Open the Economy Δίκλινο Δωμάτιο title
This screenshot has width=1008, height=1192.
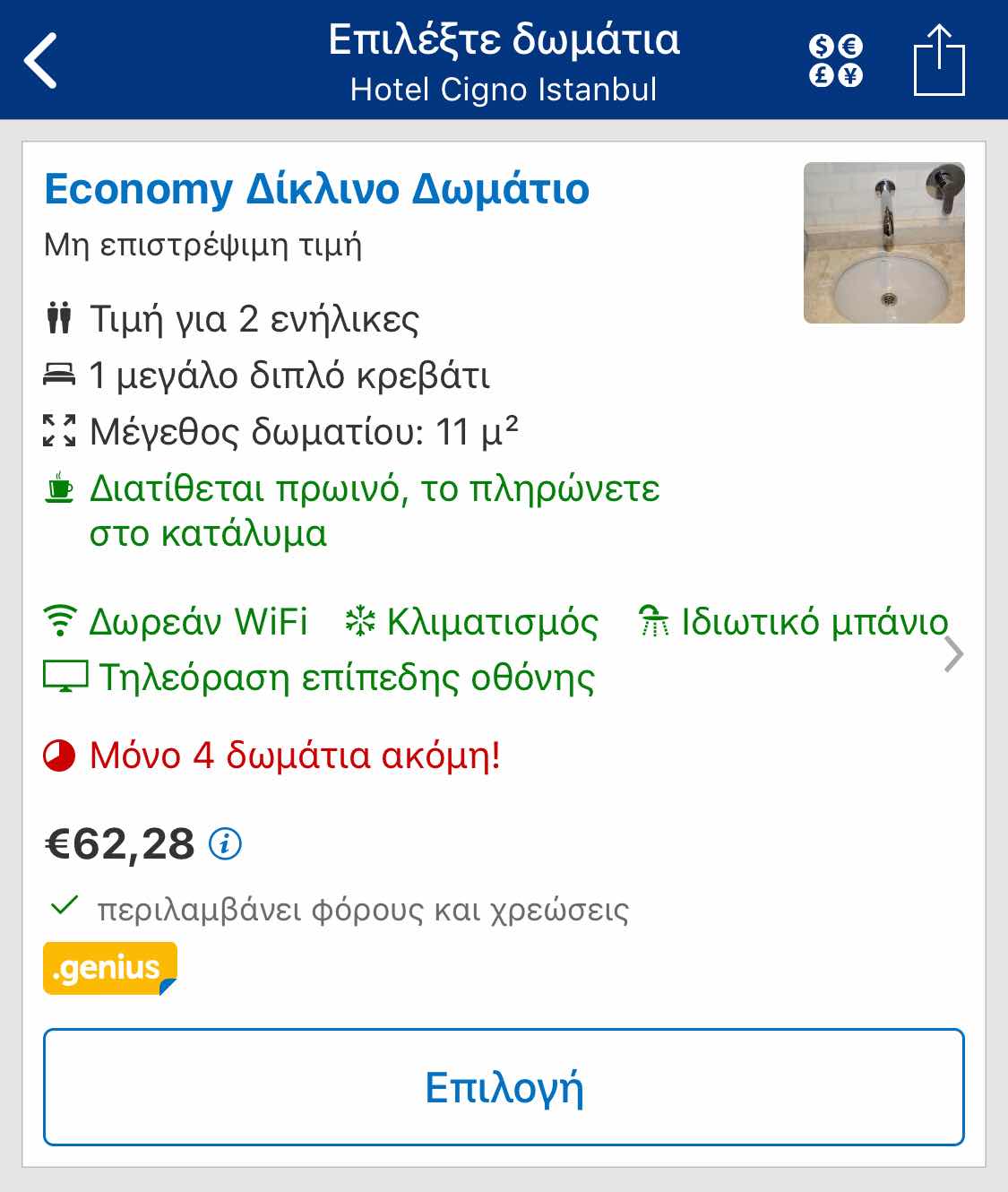(x=317, y=189)
